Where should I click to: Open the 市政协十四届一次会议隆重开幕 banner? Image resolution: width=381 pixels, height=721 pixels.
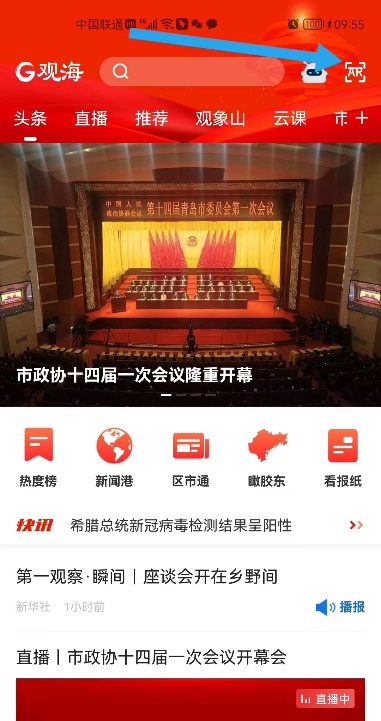[x=190, y=275]
